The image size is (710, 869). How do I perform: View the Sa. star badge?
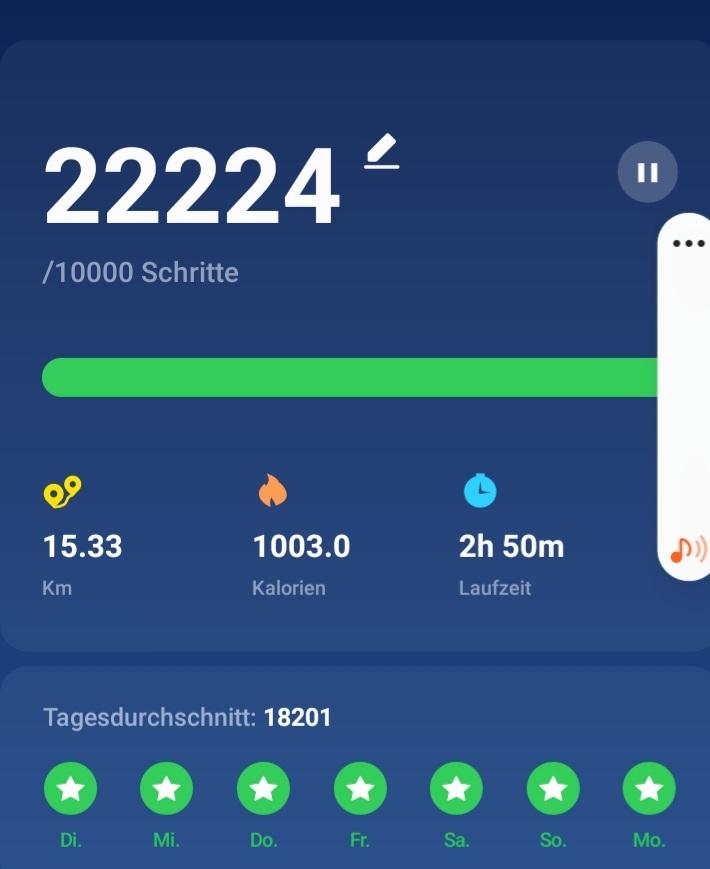click(456, 789)
